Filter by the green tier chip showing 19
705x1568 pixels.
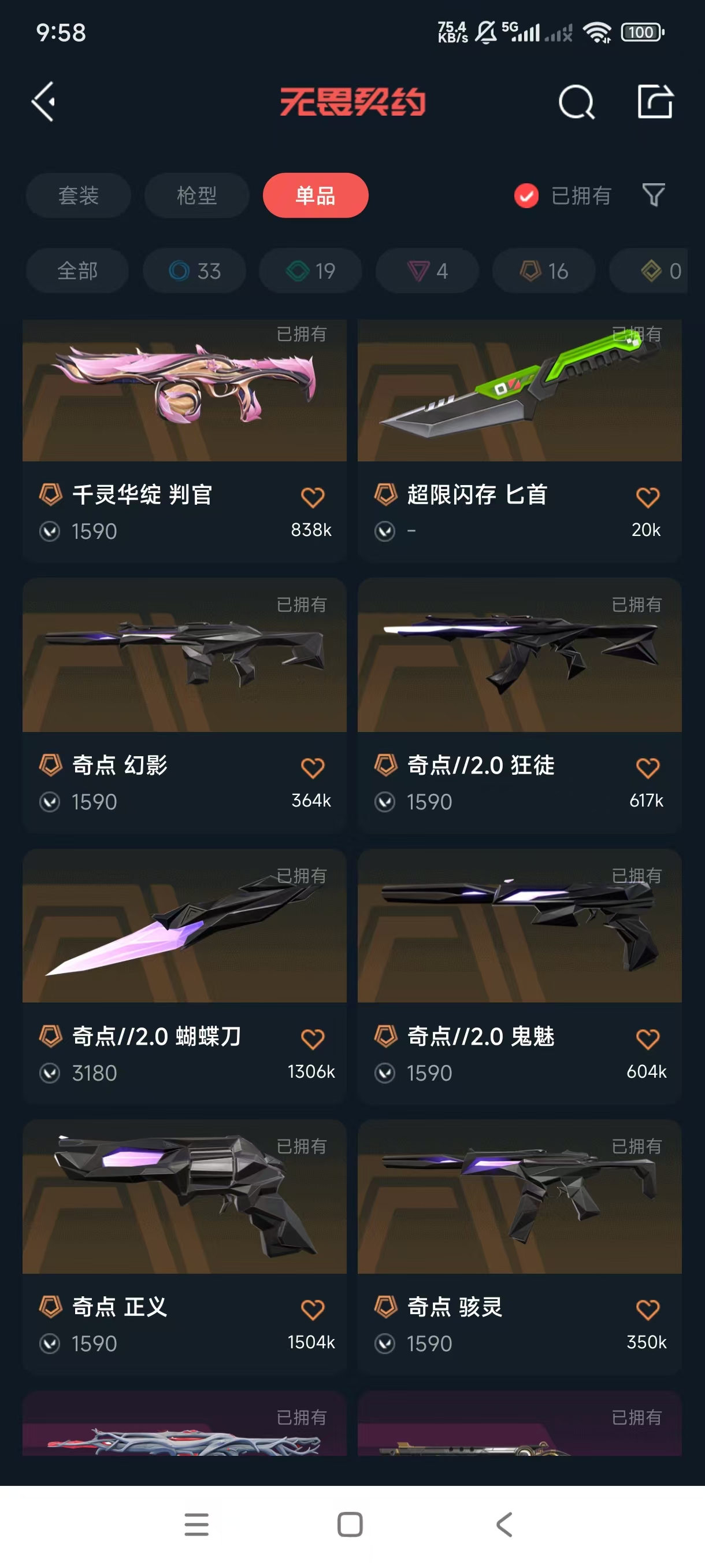coord(311,271)
